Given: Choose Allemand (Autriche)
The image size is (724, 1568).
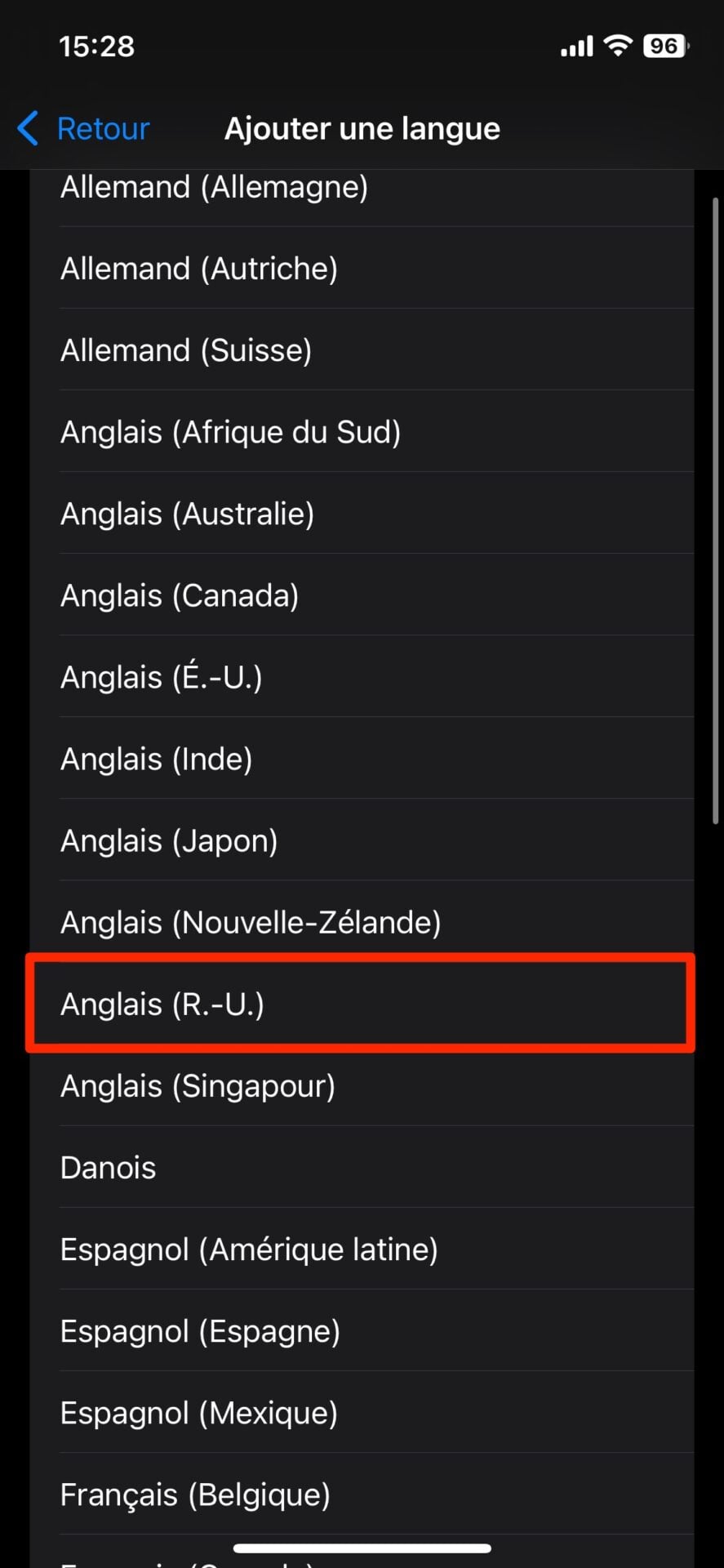Looking at the screenshot, I should (x=199, y=269).
